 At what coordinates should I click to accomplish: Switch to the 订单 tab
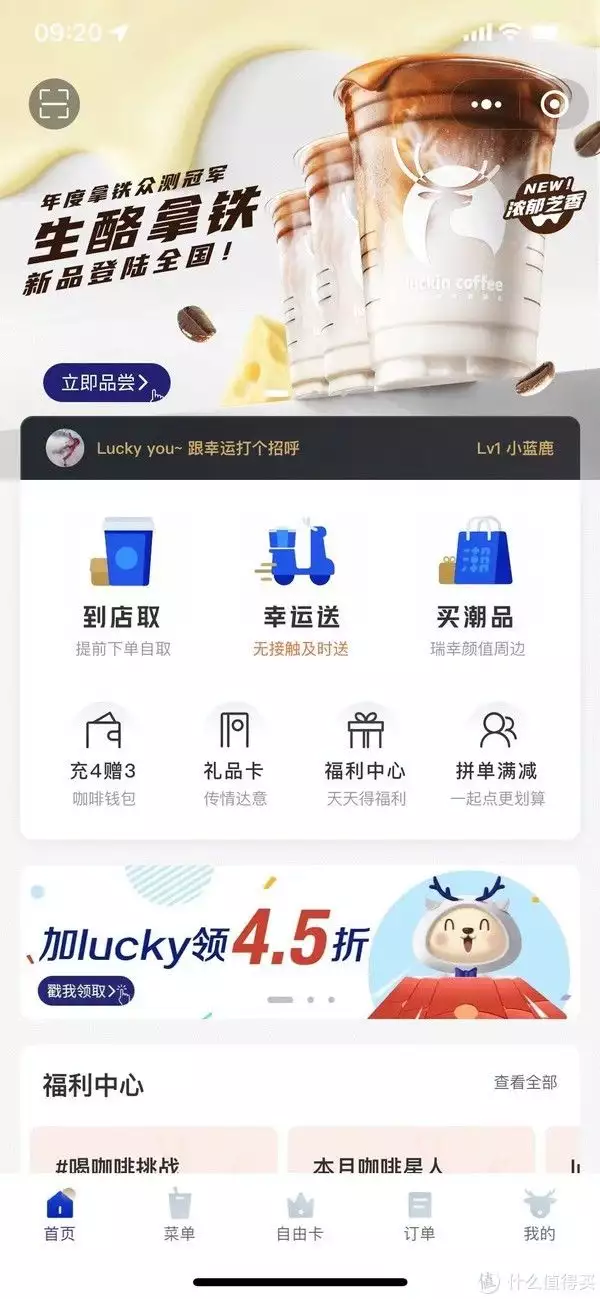419,1215
